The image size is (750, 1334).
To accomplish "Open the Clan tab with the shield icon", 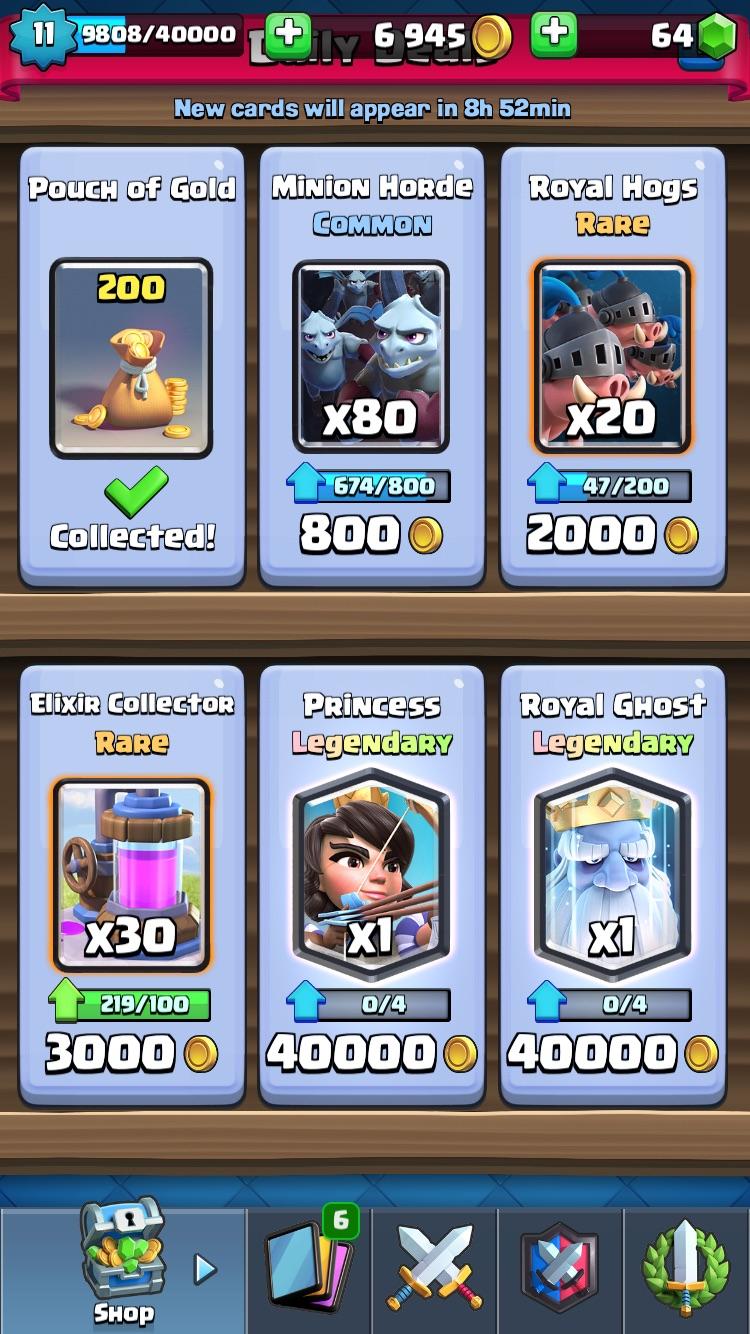I will pos(560,1268).
